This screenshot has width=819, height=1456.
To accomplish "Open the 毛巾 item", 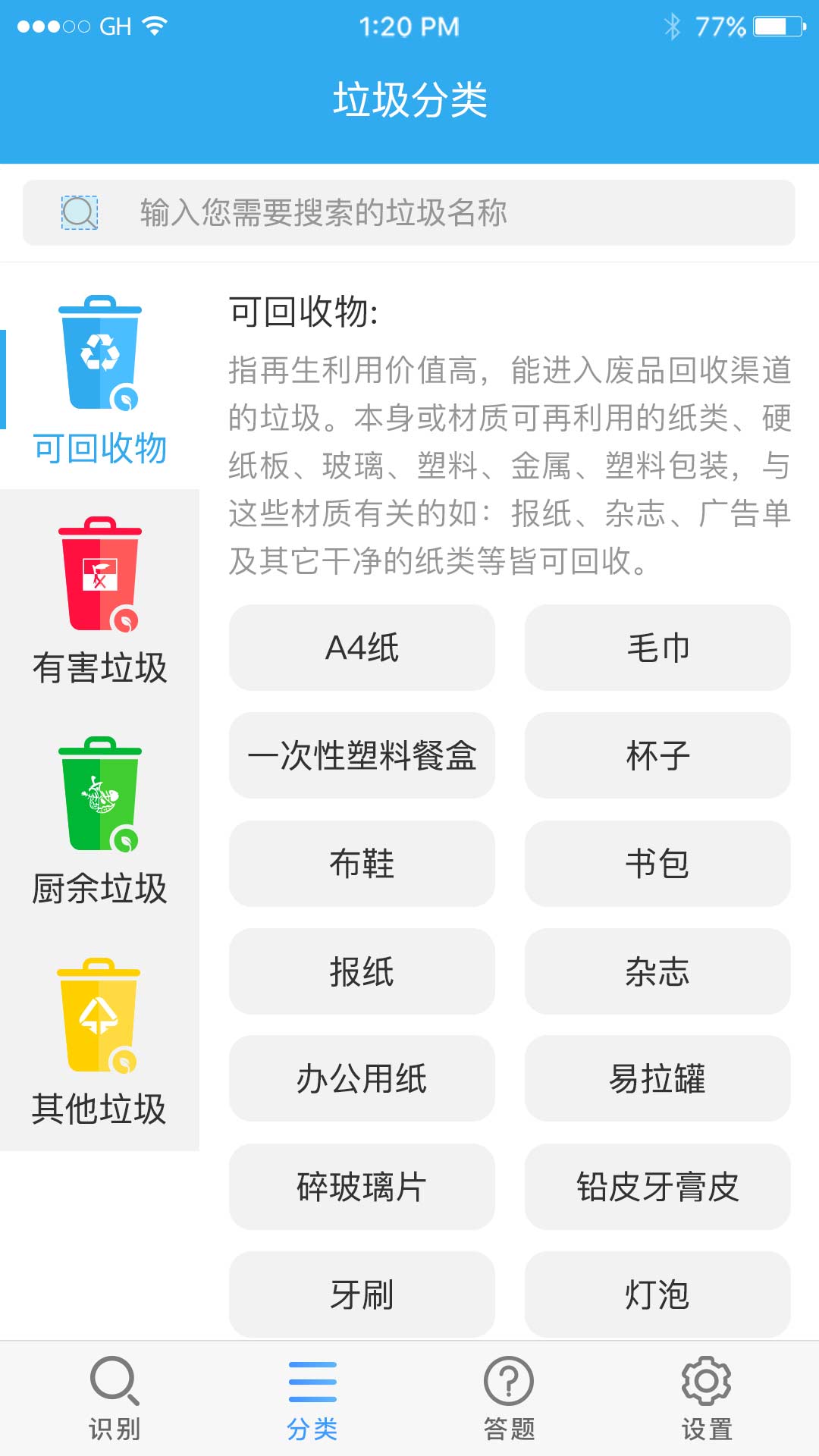I will pyautogui.click(x=657, y=648).
